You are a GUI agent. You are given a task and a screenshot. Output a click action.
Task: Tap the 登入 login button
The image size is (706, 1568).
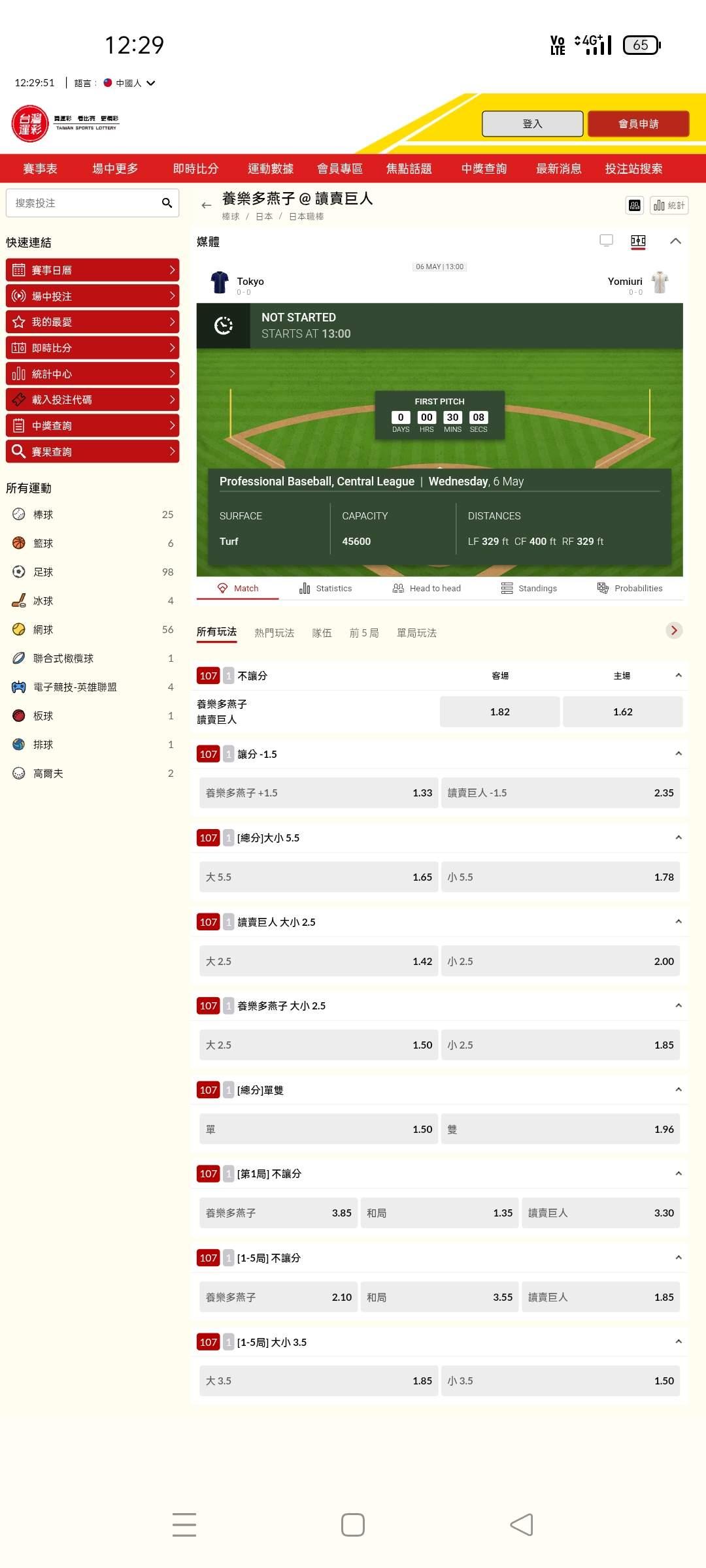coord(532,123)
